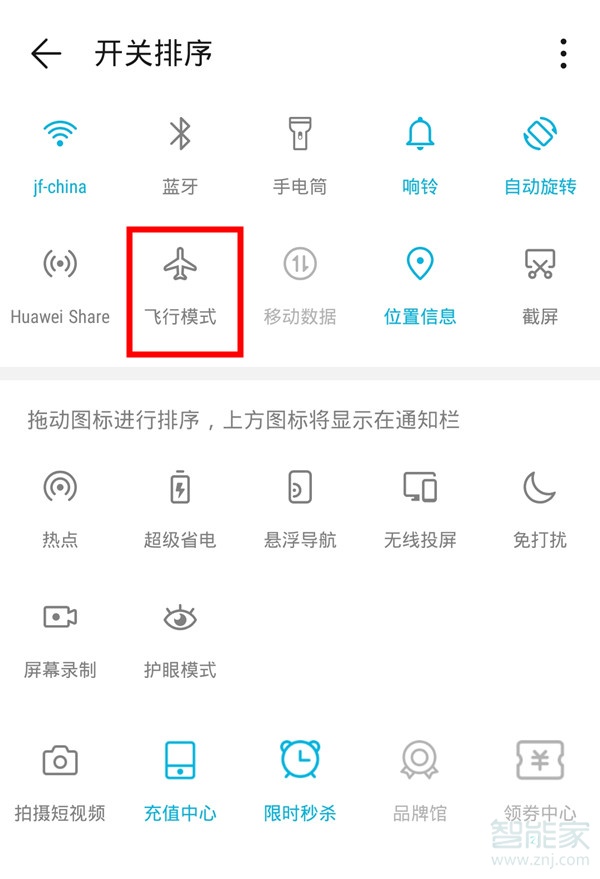Tap the 手电筒 flashlight tile
This screenshot has height=879, width=600.
300,154
